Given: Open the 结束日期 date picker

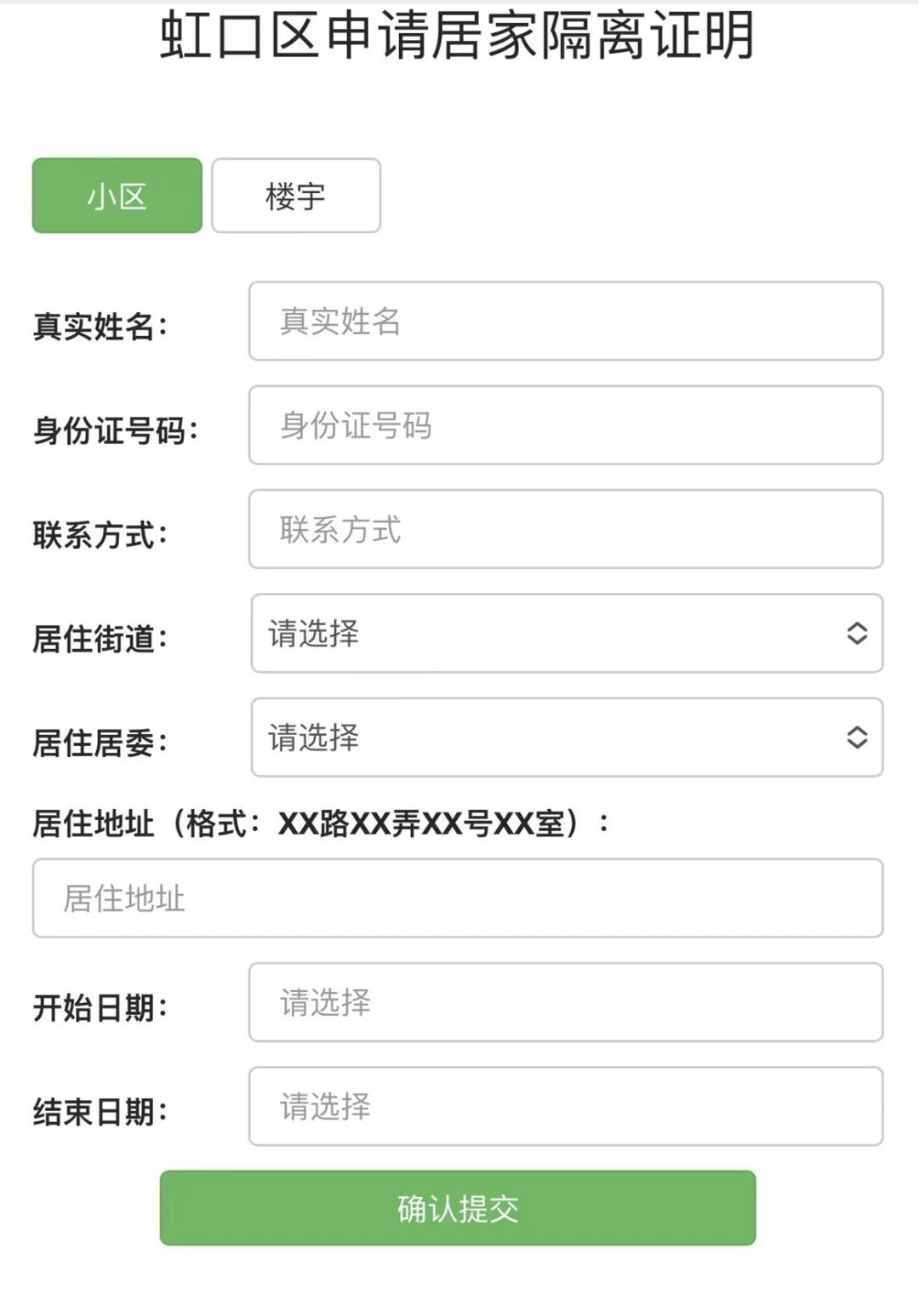Looking at the screenshot, I should (565, 1107).
